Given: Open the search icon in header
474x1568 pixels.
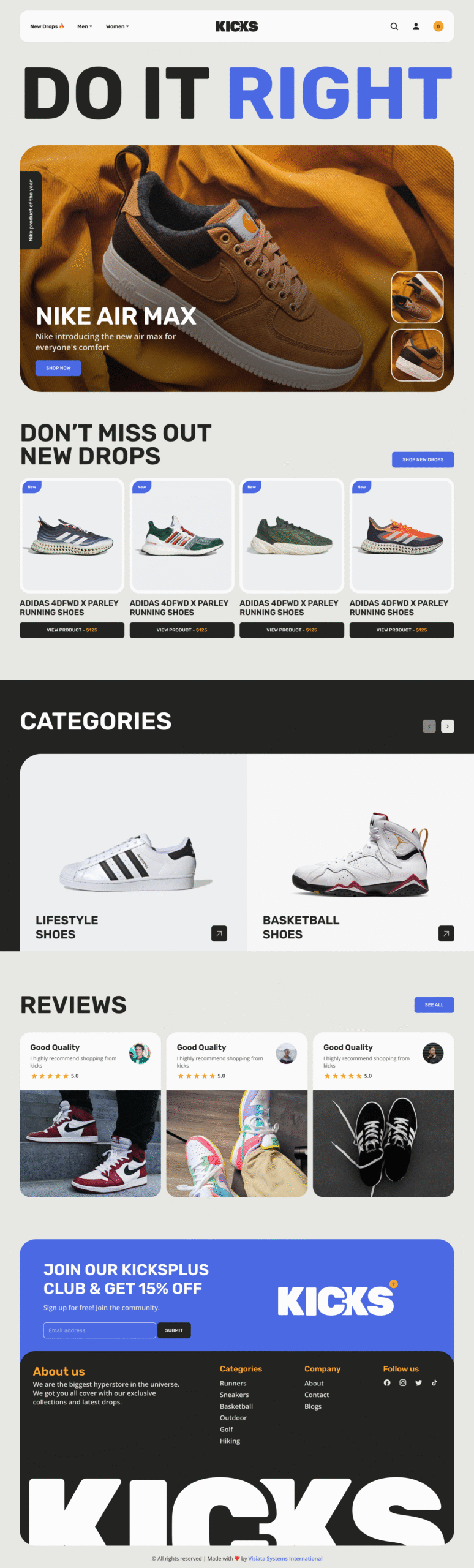Looking at the screenshot, I should pos(394,26).
